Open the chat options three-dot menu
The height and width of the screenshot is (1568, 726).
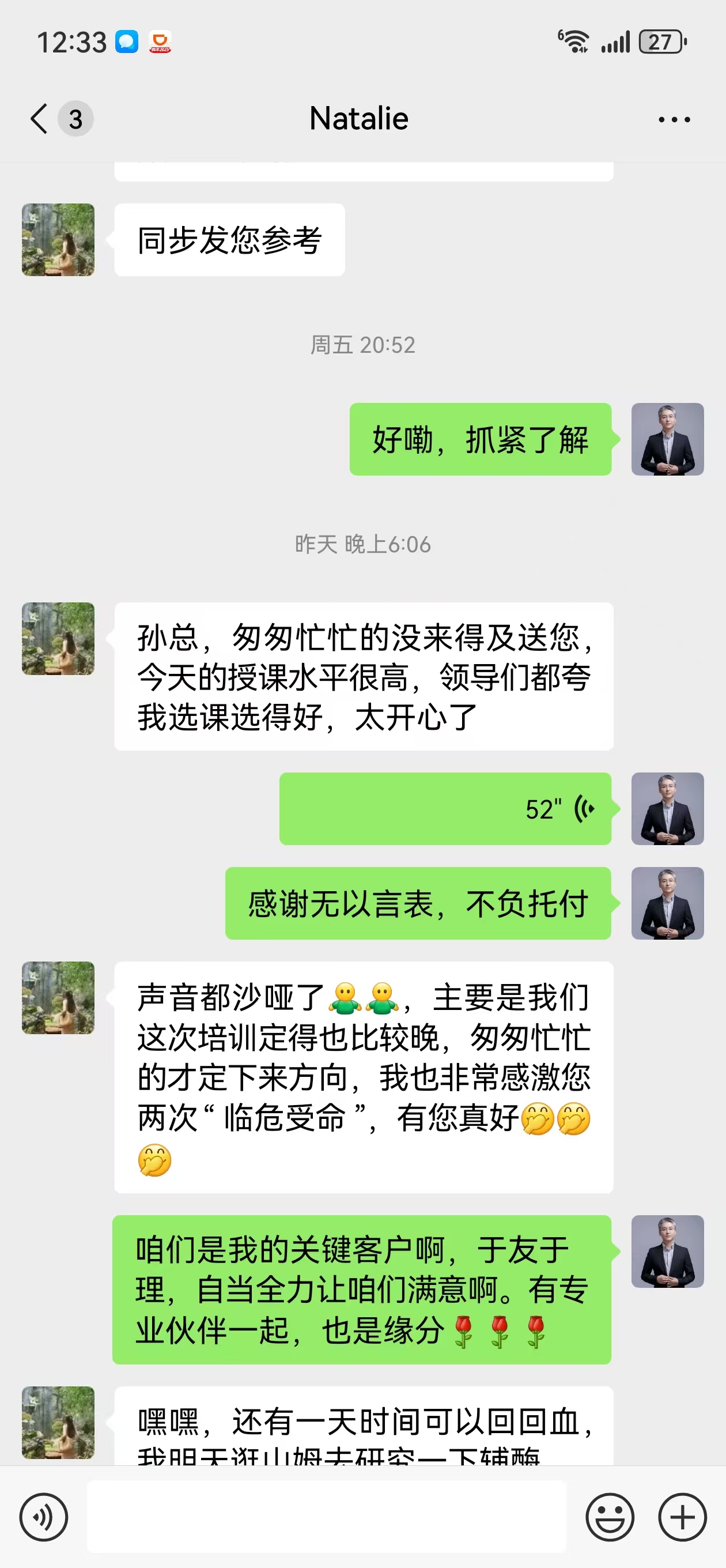[x=674, y=119]
